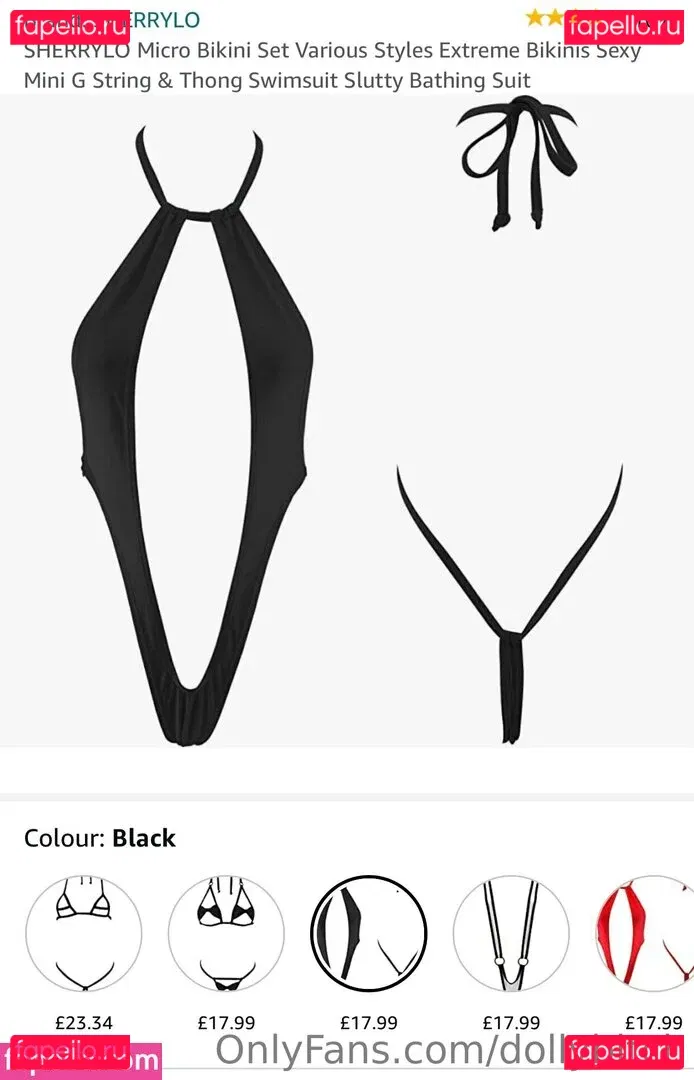
Task: Choose the black triangle bikini style swatch
Action: point(226,934)
